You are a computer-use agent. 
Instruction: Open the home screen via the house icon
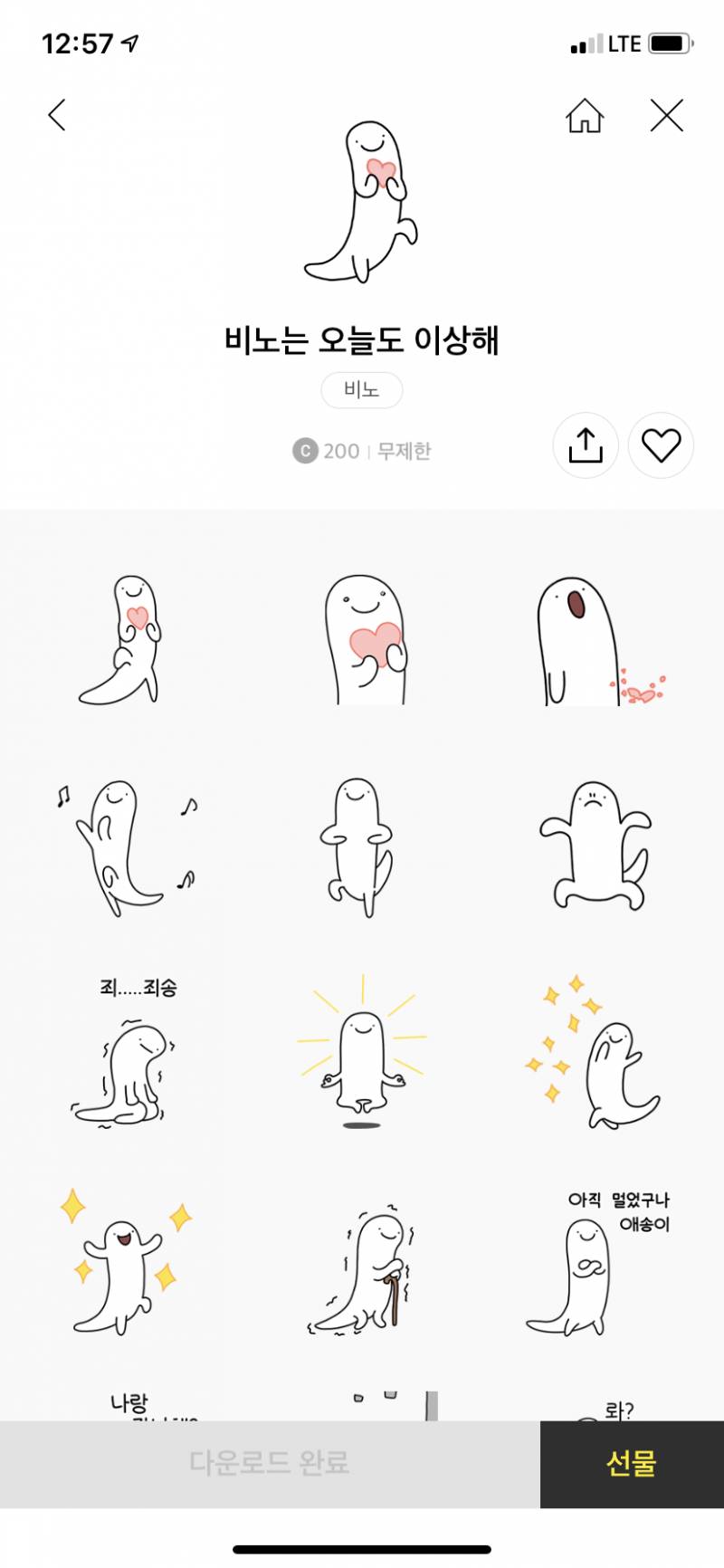pos(585,116)
